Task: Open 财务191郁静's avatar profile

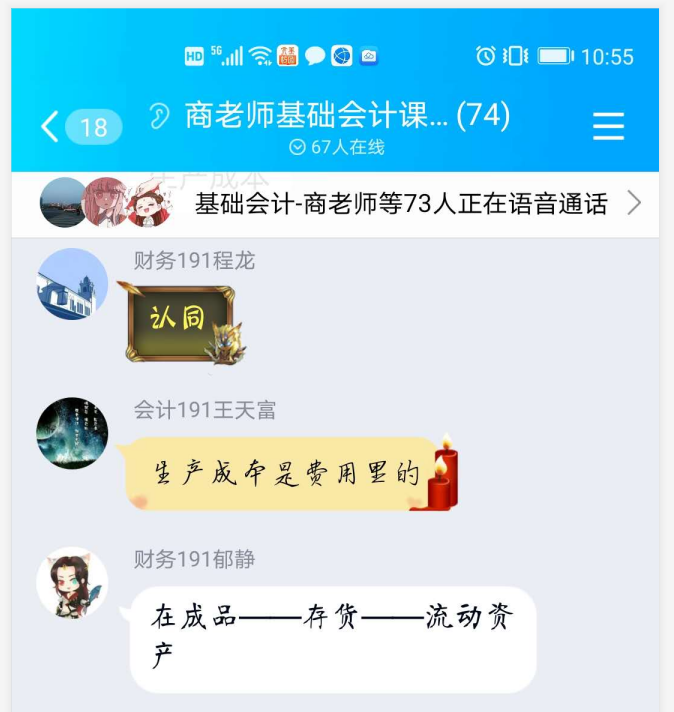Action: pyautogui.click(x=72, y=583)
